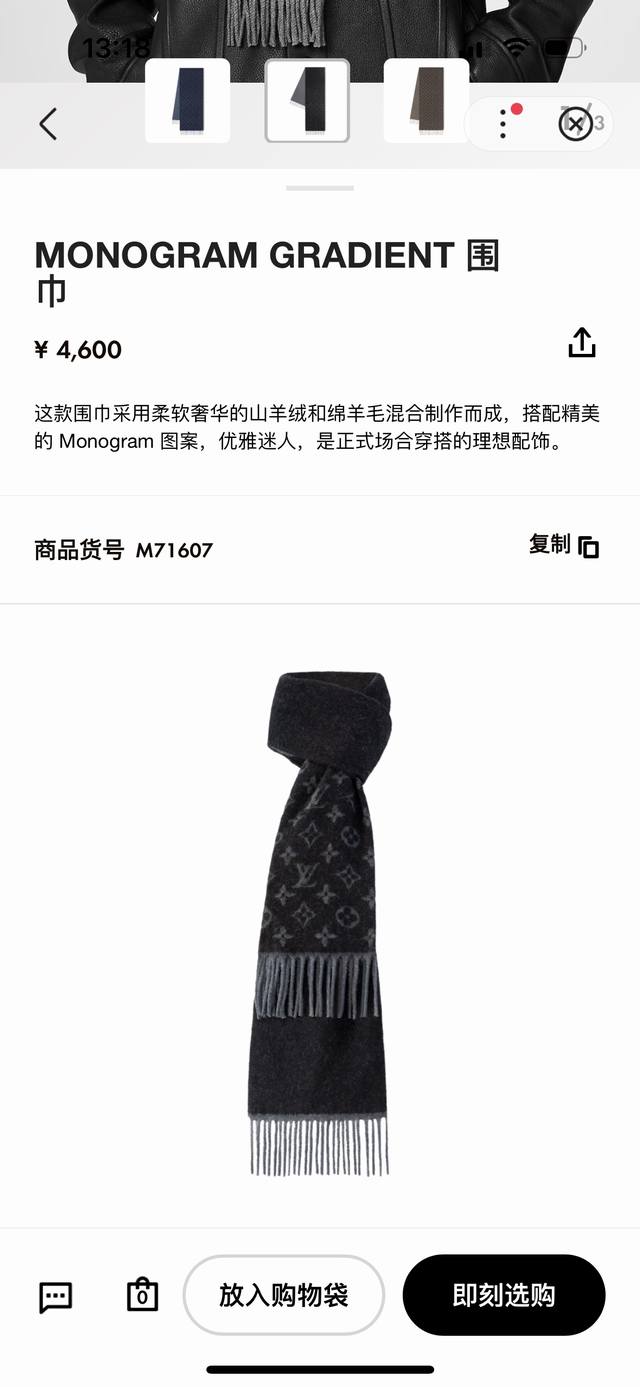Tap 即刻选购 to buy now
Image resolution: width=640 pixels, height=1387 pixels.
(x=504, y=1295)
